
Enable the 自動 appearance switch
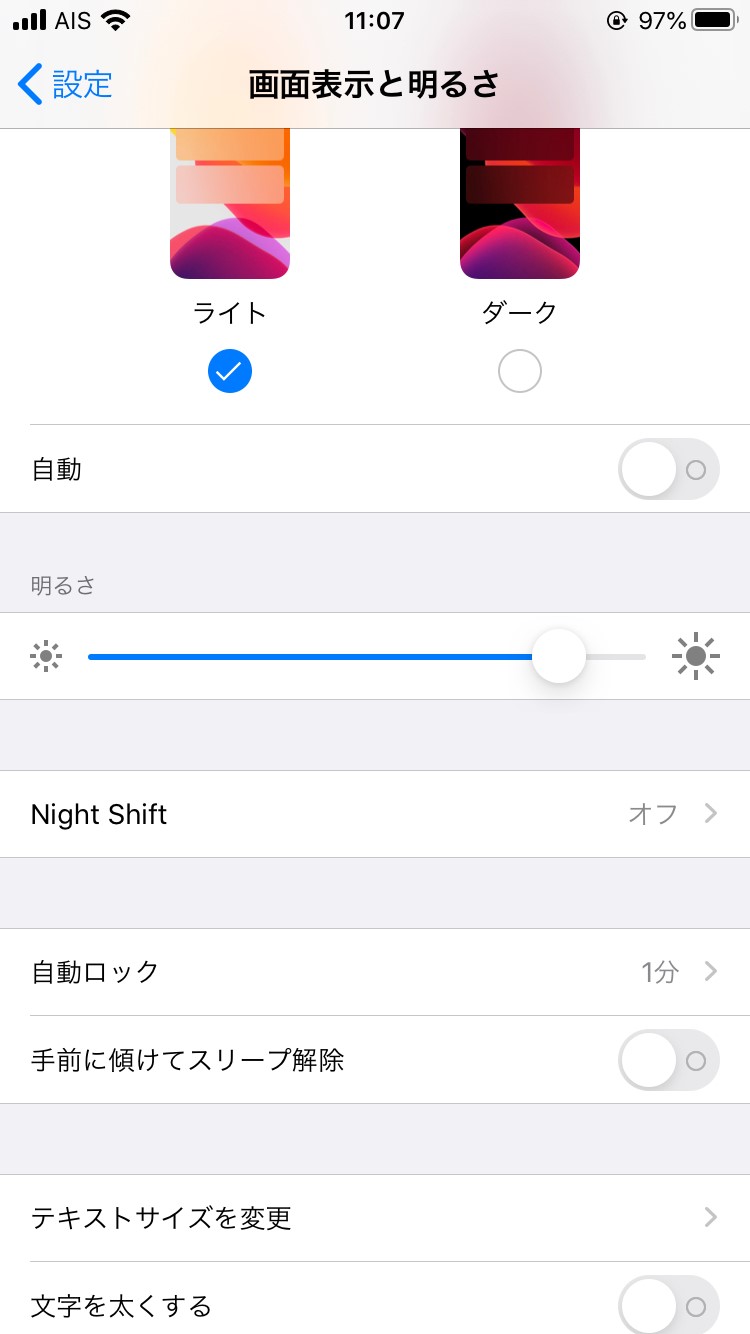point(669,469)
